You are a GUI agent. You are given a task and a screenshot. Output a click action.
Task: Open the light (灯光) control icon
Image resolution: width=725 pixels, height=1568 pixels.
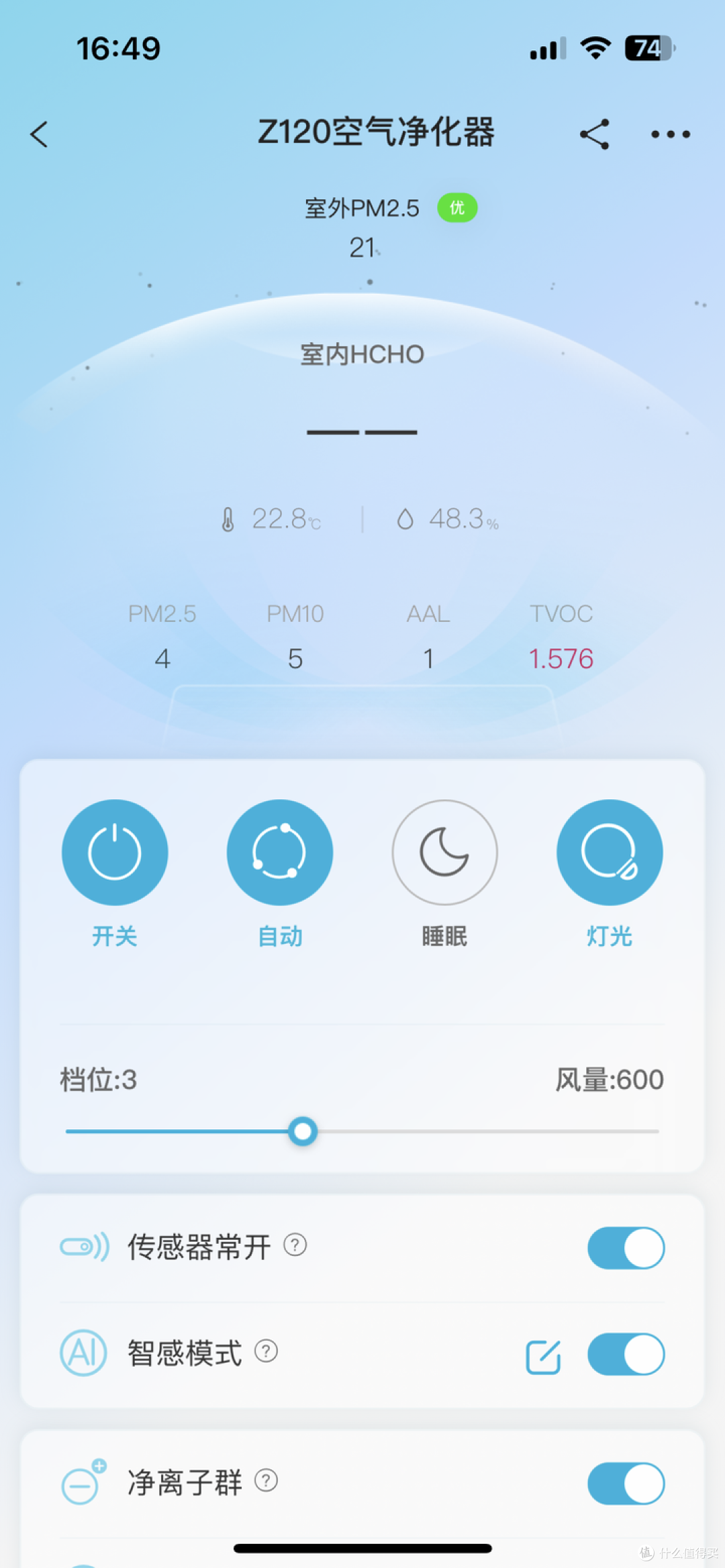point(608,851)
